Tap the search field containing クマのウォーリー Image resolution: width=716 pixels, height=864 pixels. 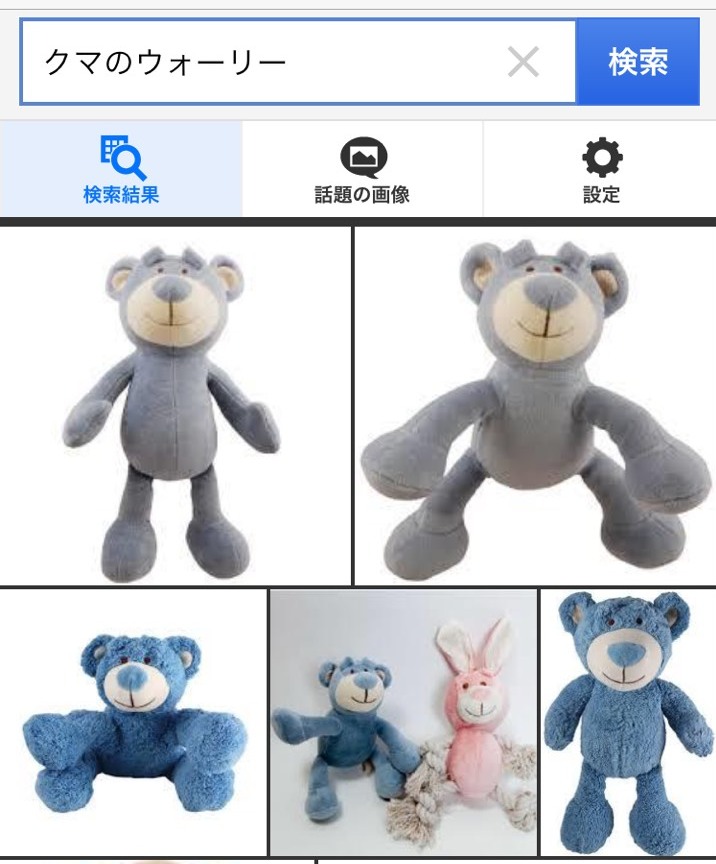[260, 63]
